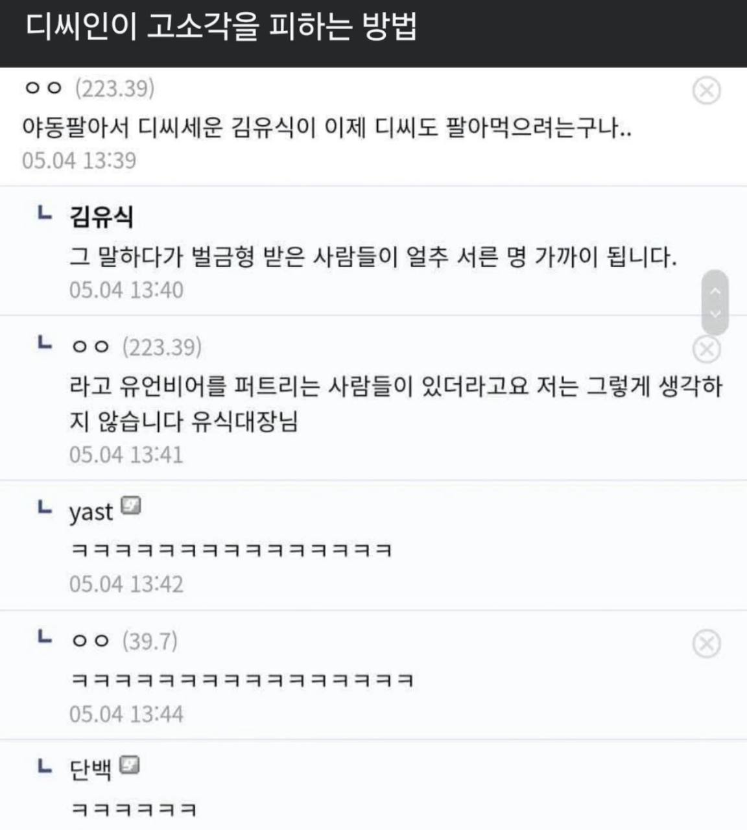Delete ㅇㅇ (223.39)'s reply about 유언비어
The image size is (747, 830).
[x=706, y=348]
